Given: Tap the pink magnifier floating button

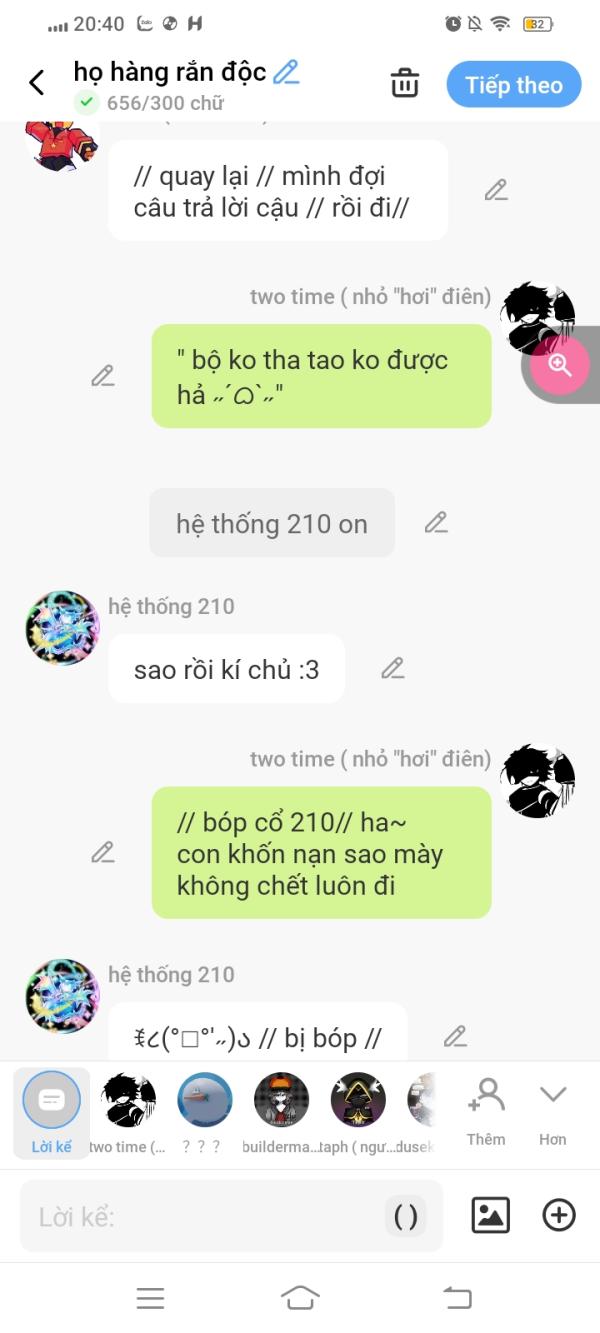Looking at the screenshot, I should pos(560,365).
